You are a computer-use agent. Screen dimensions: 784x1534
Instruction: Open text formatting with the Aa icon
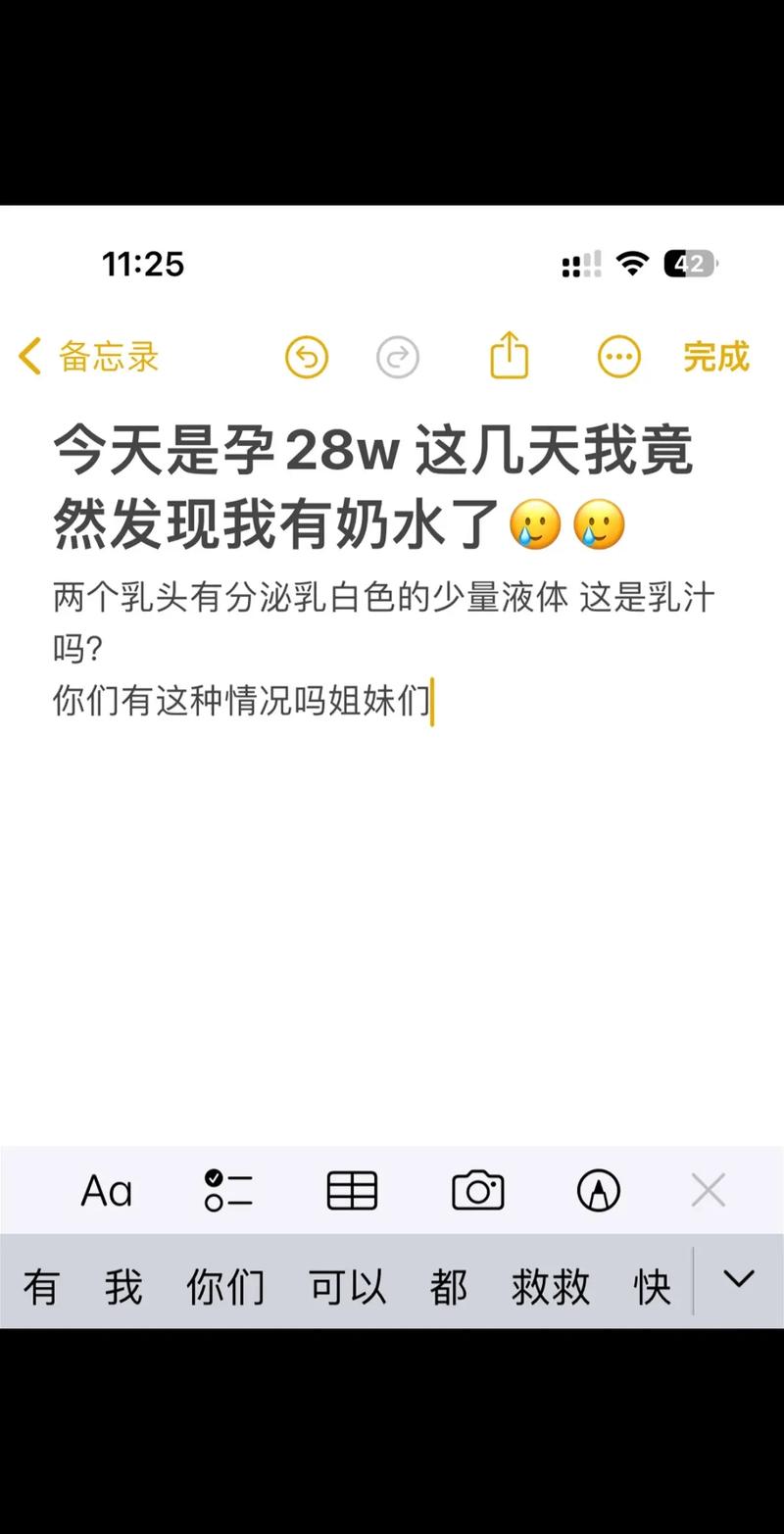[x=106, y=1189]
